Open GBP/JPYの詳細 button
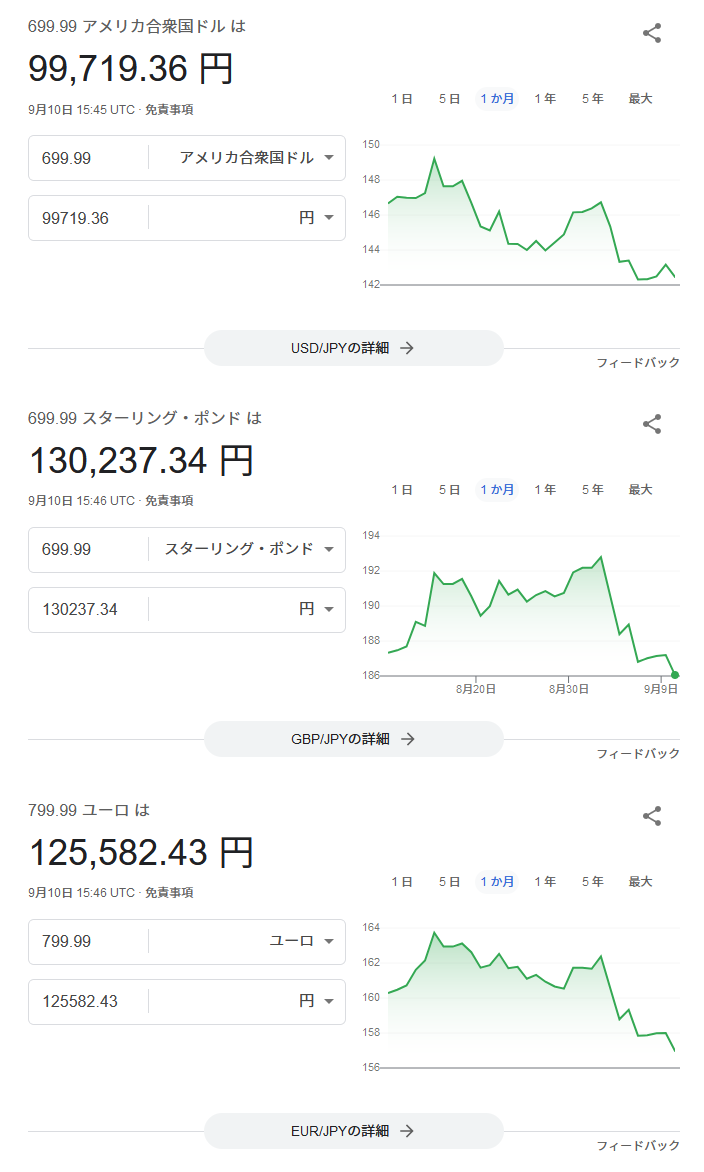704x1172 pixels. [x=353, y=739]
